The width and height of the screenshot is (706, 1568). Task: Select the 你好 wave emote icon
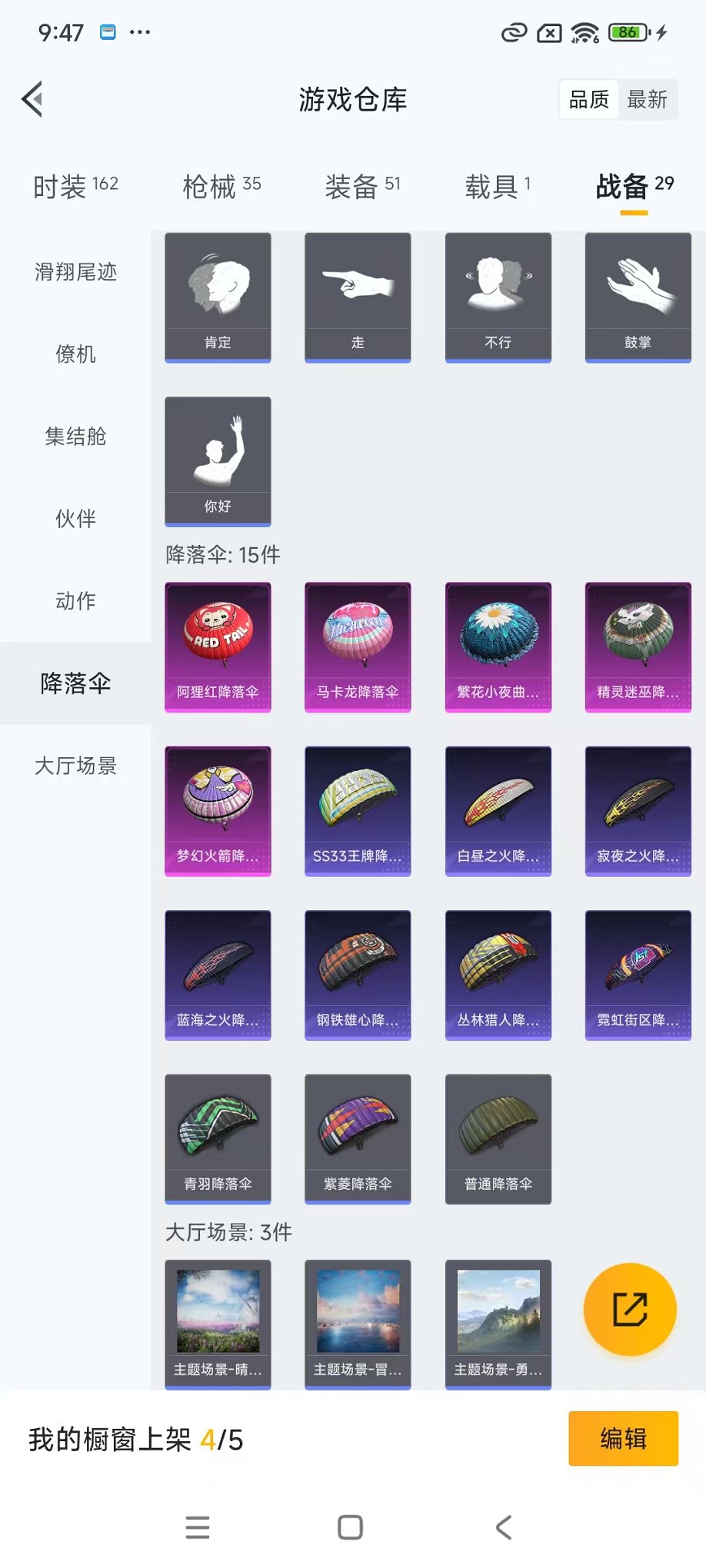tap(218, 460)
